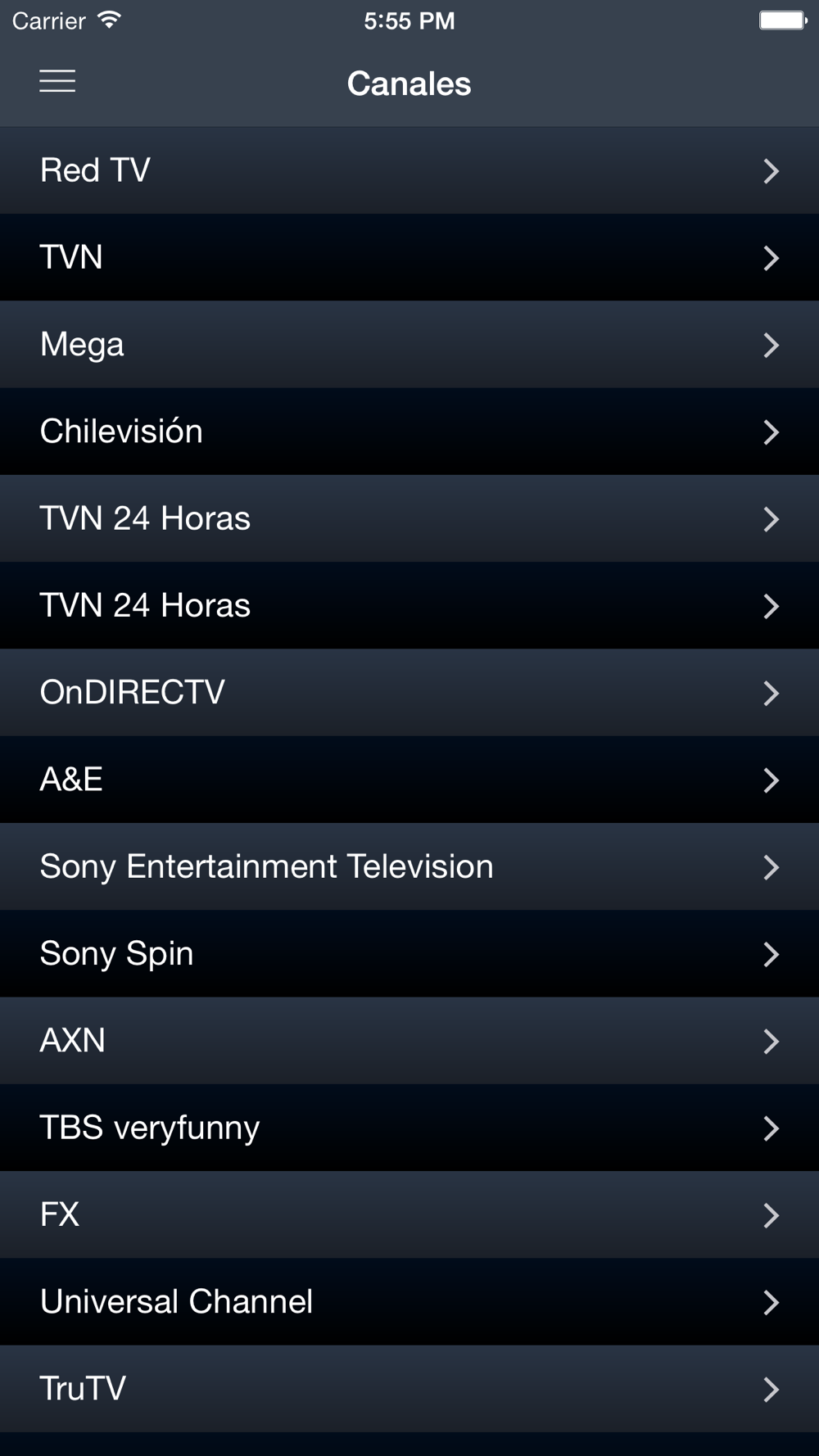The height and width of the screenshot is (1456, 819).
Task: Choose Sony Entertainment Television
Action: (x=409, y=866)
